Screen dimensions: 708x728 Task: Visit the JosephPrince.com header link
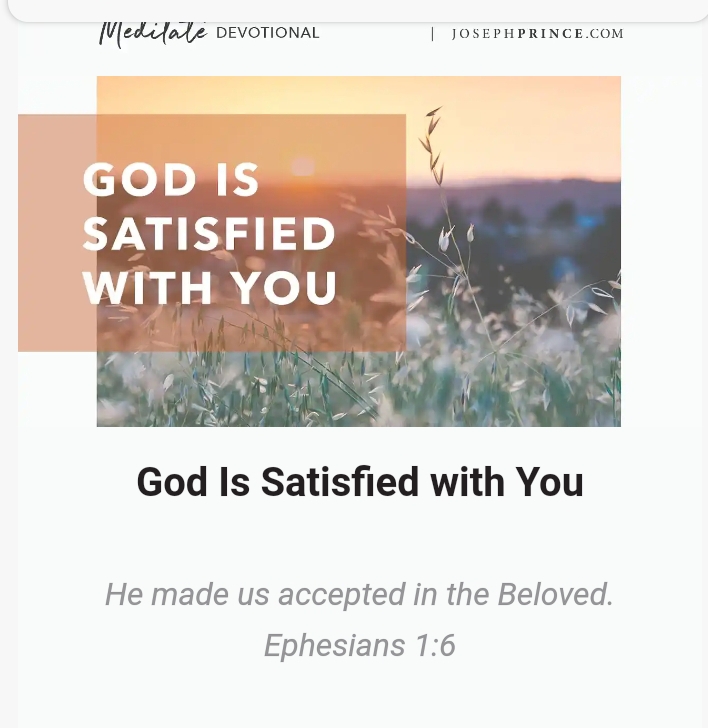pyautogui.click(x=537, y=34)
